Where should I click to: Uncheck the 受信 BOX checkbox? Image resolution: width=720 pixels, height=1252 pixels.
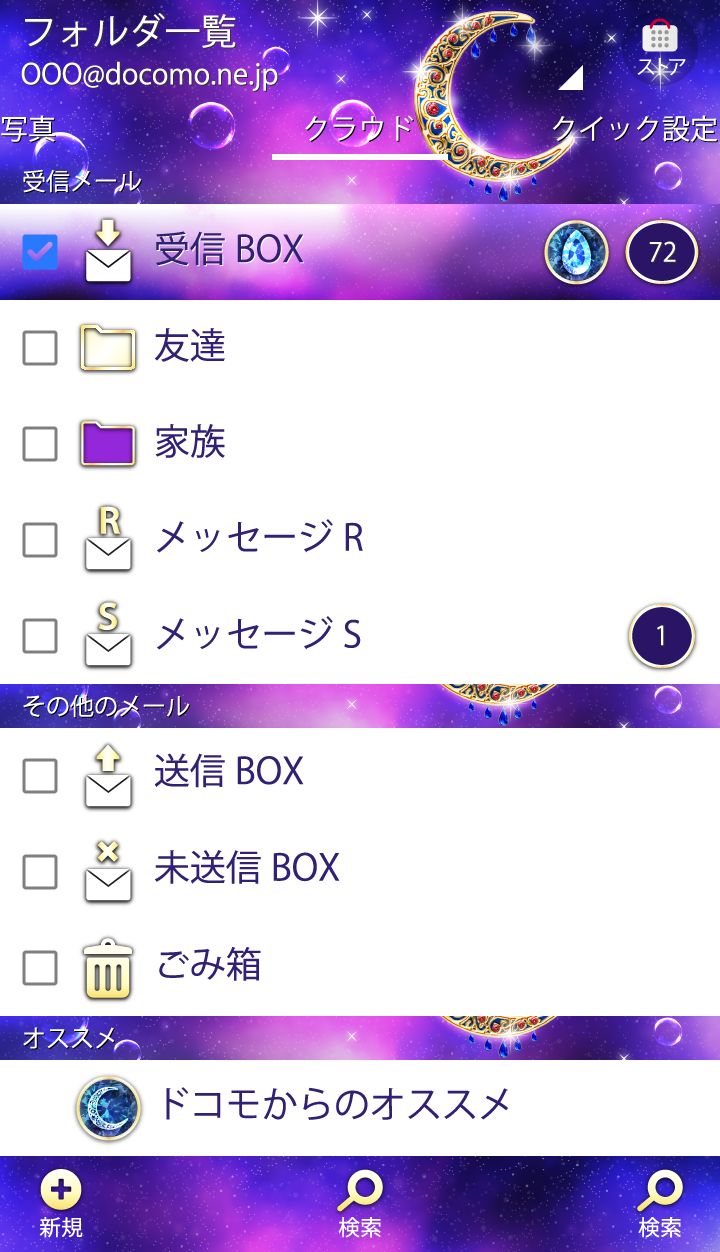click(x=40, y=252)
